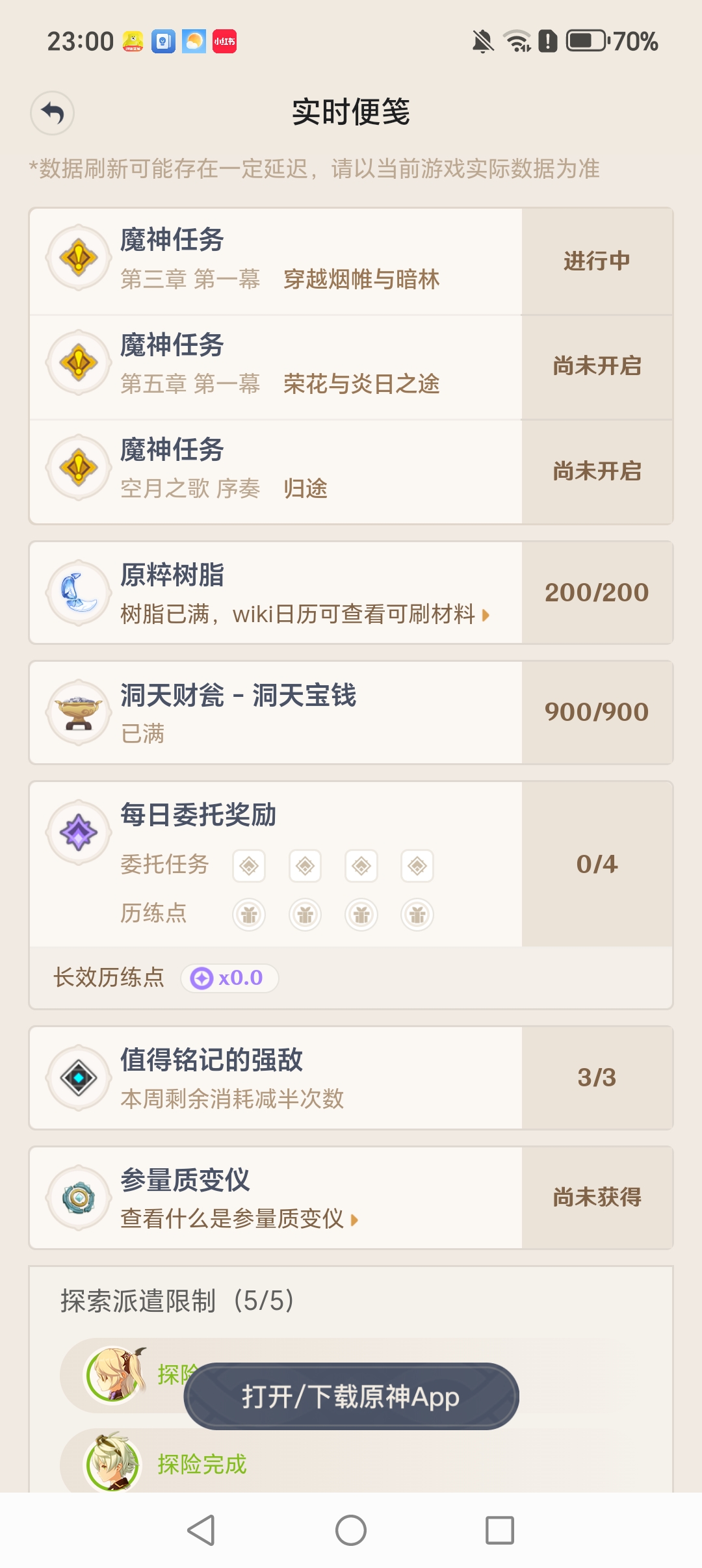Click the 魔神任务 icon beside 空月之歌 序奏
The image size is (702, 1568).
pyautogui.click(x=77, y=467)
